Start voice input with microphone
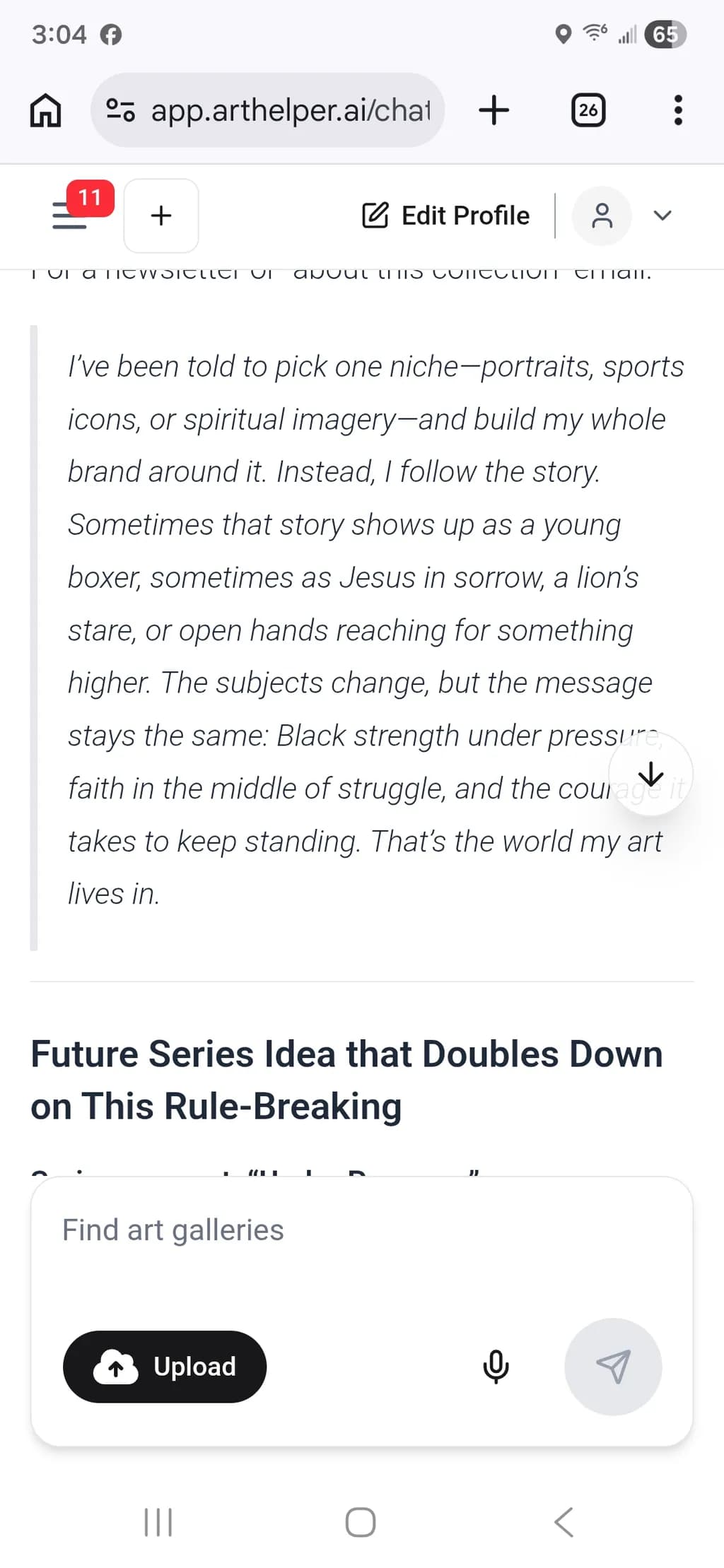This screenshot has width=724, height=1568. [496, 1367]
